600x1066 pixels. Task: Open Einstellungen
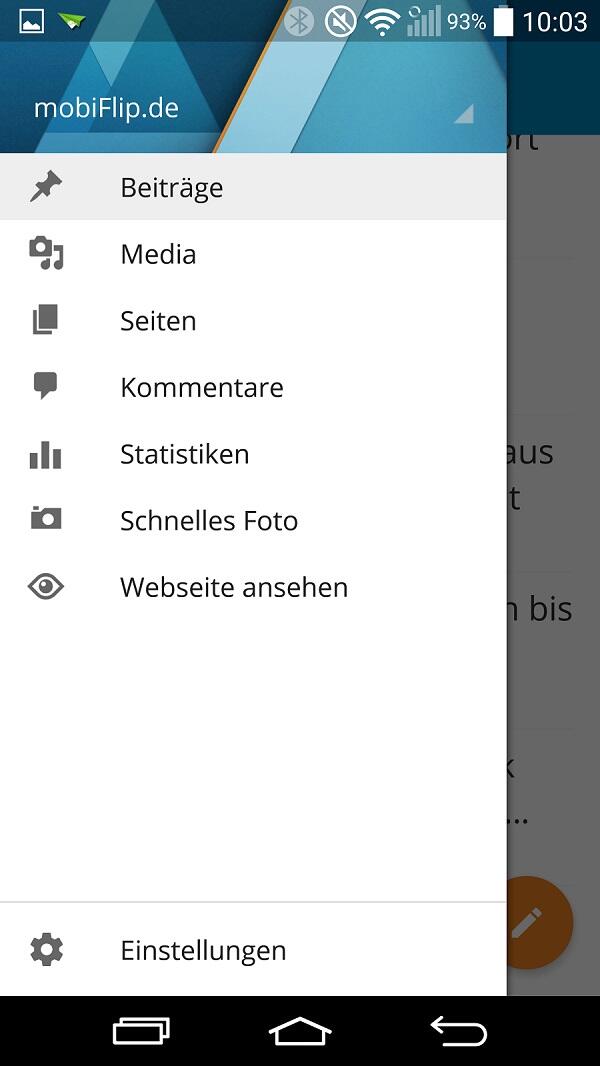pyautogui.click(x=253, y=950)
